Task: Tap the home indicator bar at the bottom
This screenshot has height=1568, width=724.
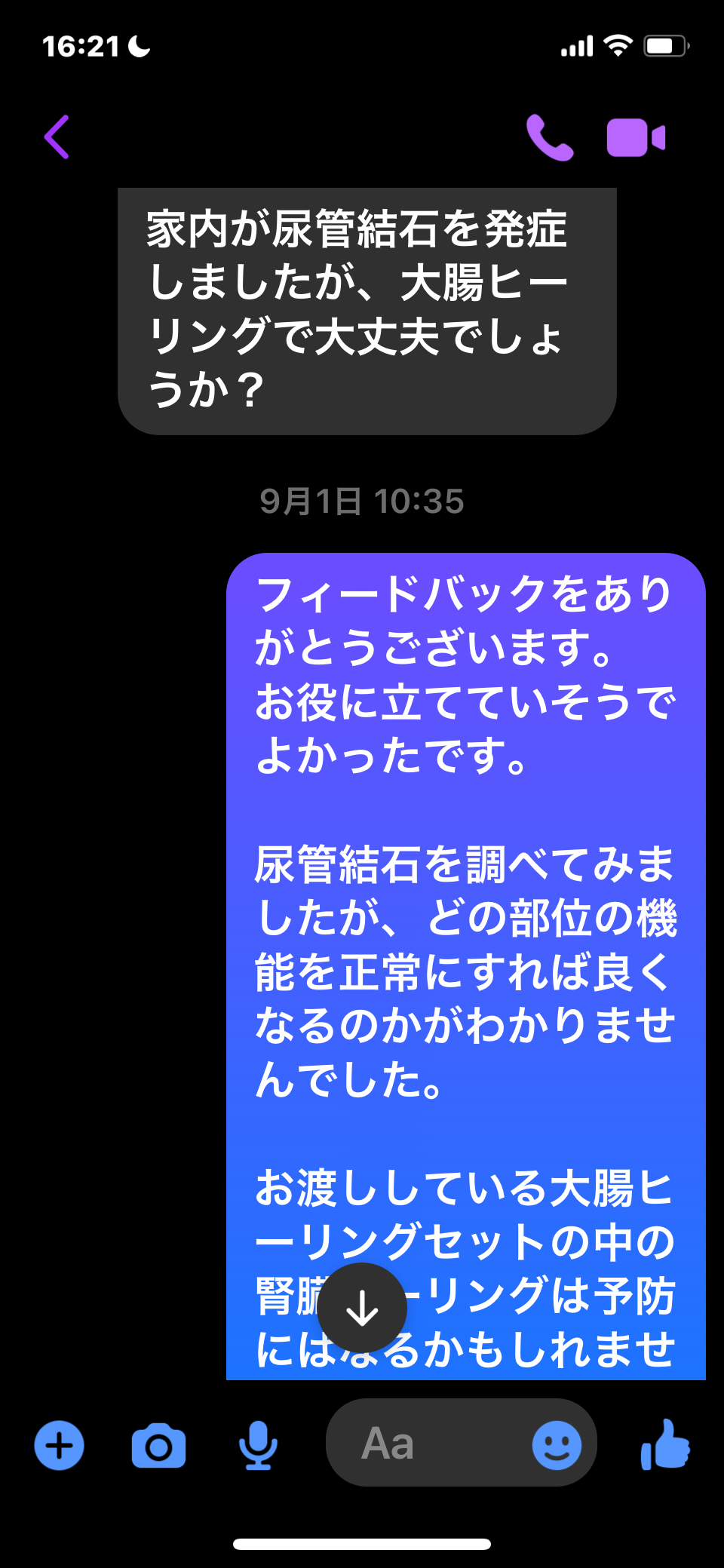Action: pyautogui.click(x=362, y=1542)
